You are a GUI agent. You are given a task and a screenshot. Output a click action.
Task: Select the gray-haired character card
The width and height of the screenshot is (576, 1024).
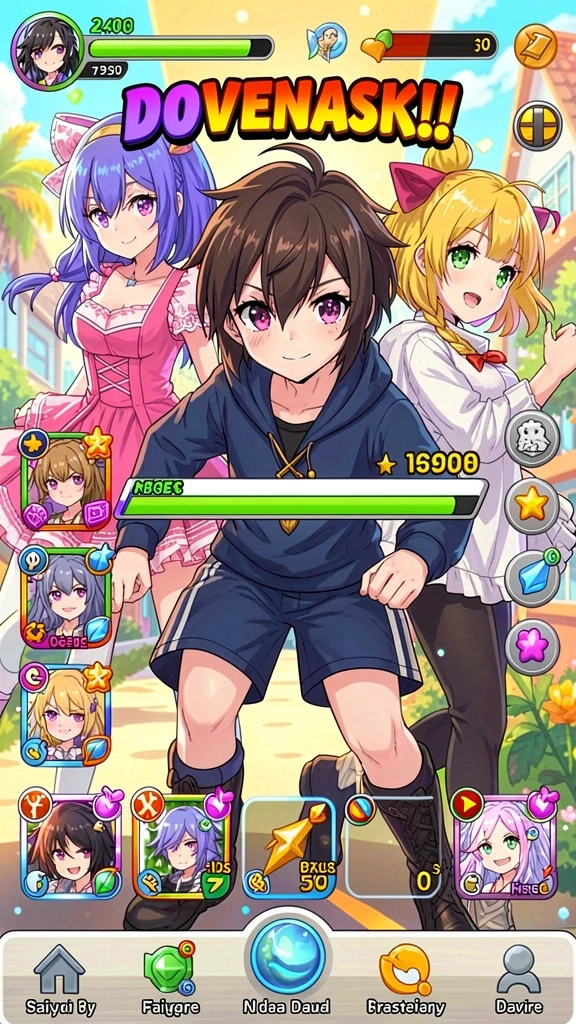(65, 596)
